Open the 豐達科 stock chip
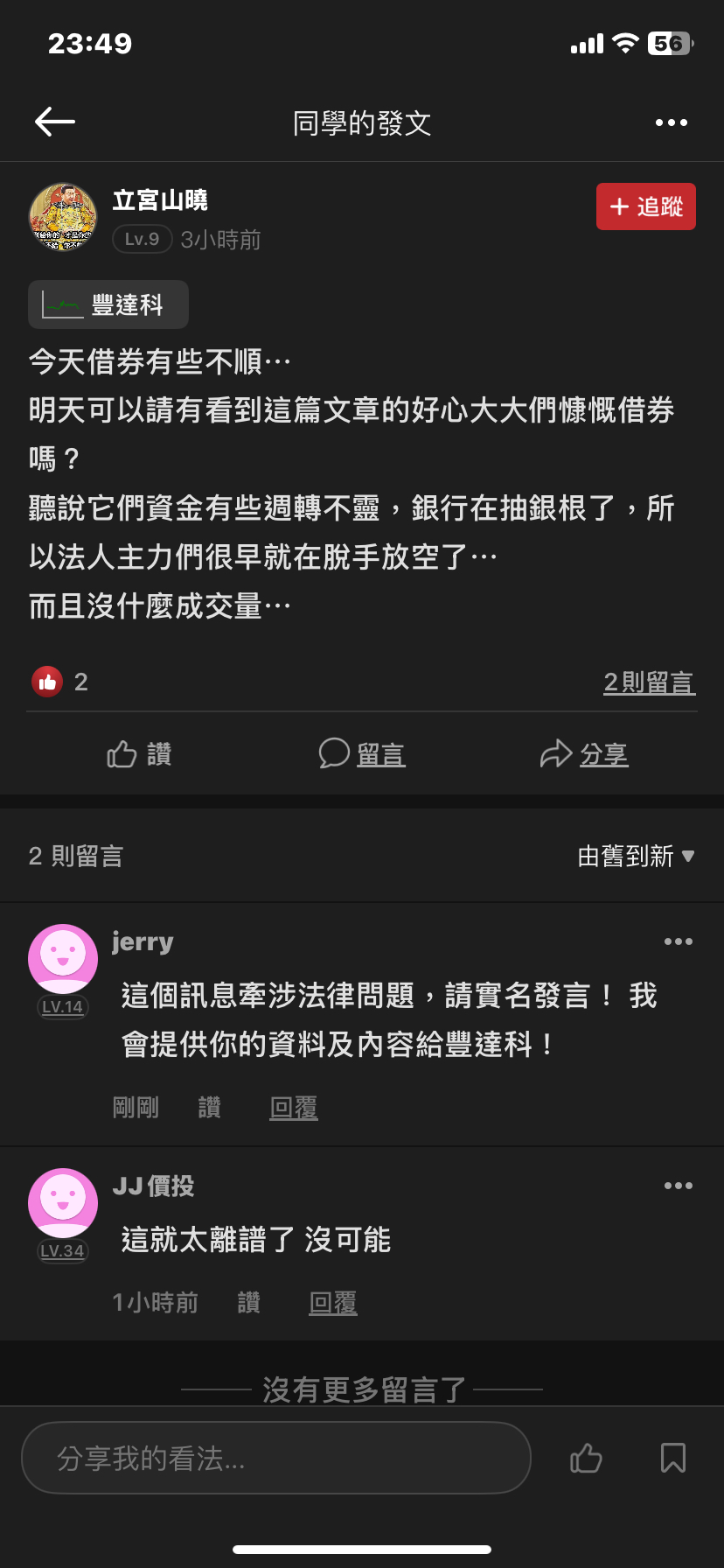The width and height of the screenshot is (724, 1568). (108, 304)
